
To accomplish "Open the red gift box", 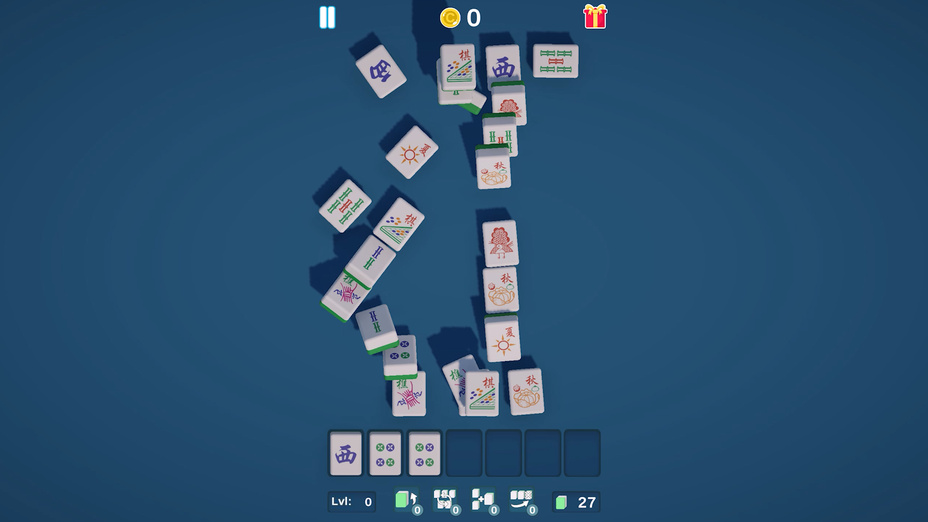I will (x=595, y=17).
